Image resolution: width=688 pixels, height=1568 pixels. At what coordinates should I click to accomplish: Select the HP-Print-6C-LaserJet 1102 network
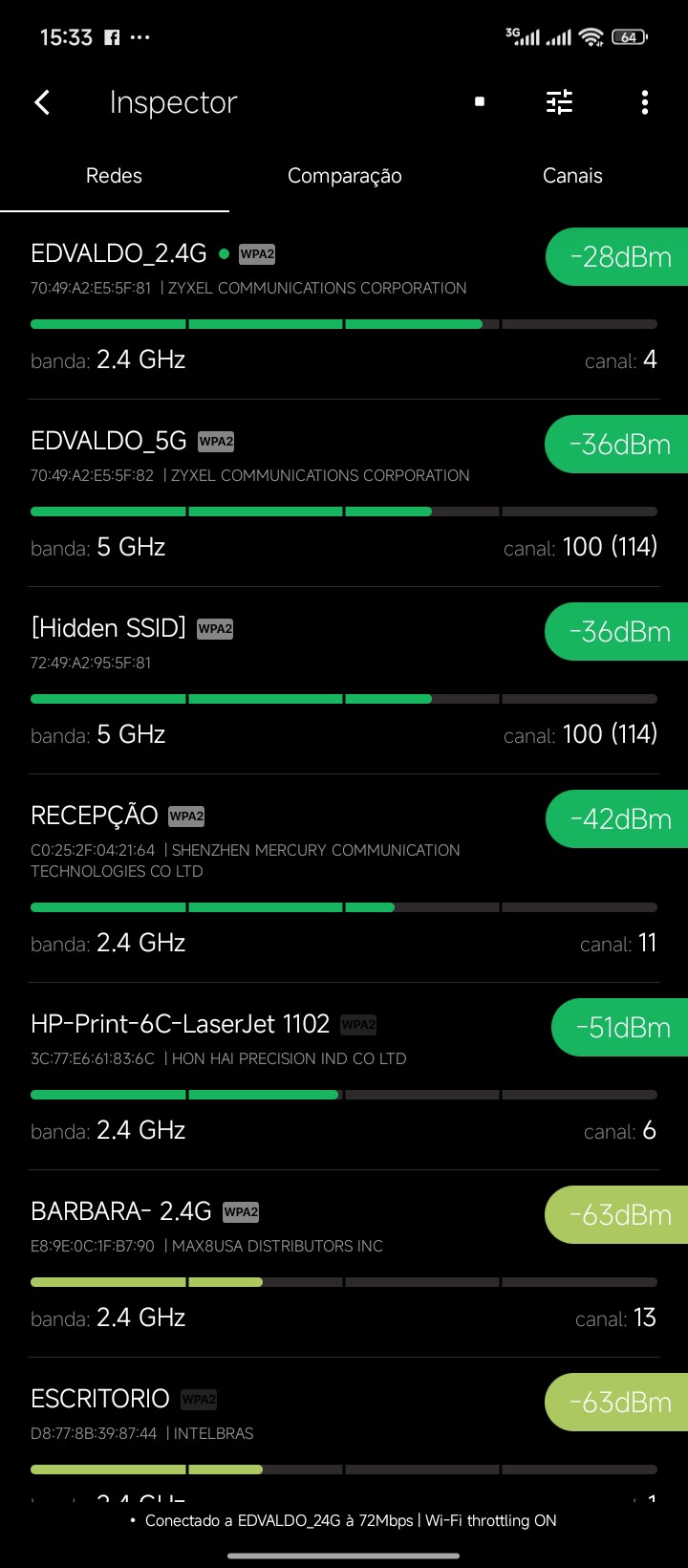[x=287, y=1077]
